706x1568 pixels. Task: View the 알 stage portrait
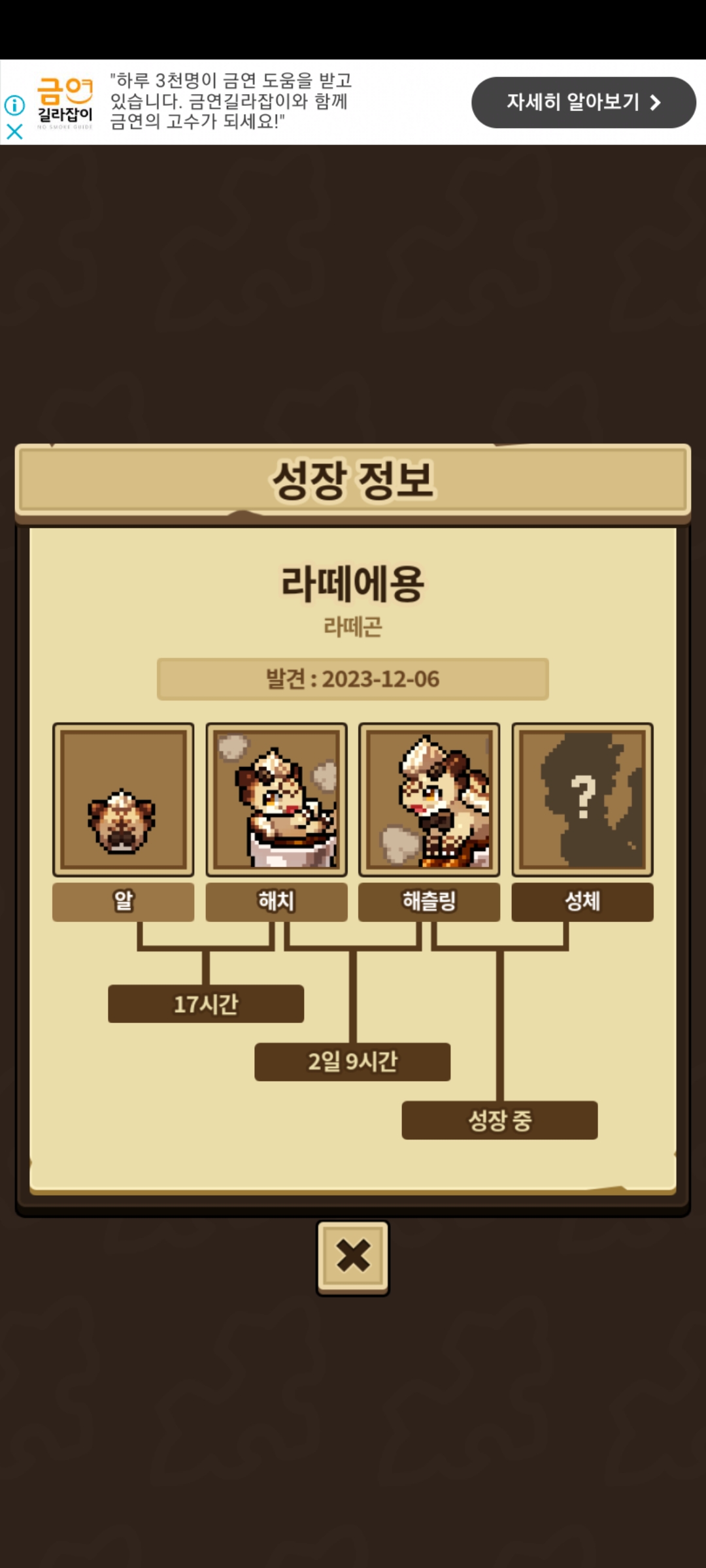pyautogui.click(x=124, y=800)
